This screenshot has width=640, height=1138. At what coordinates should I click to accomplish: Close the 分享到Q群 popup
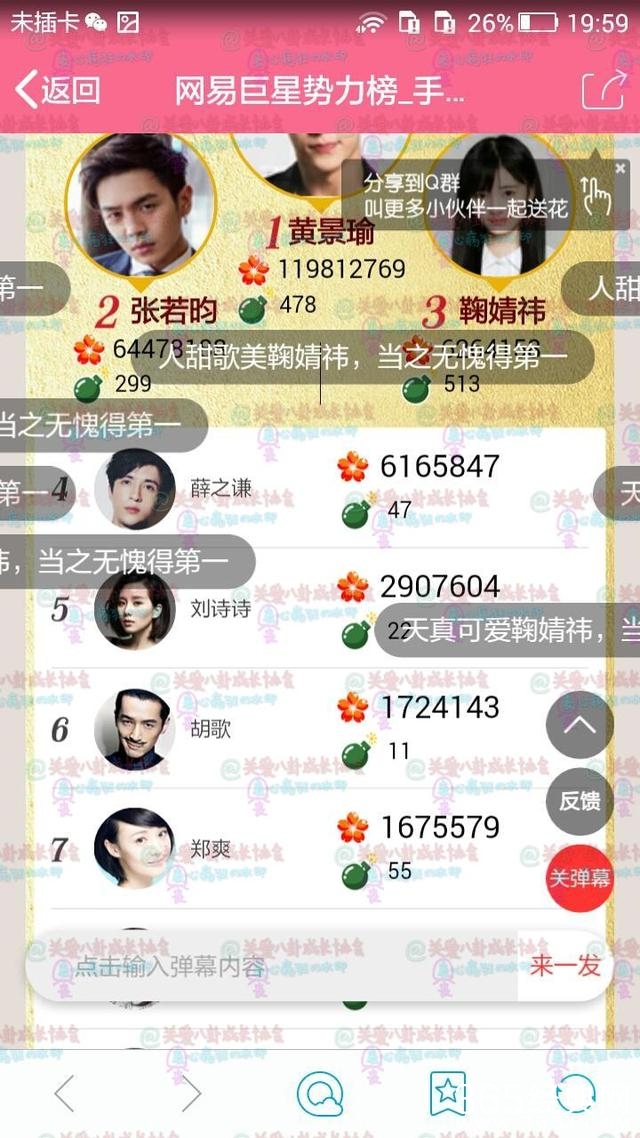pos(620,169)
